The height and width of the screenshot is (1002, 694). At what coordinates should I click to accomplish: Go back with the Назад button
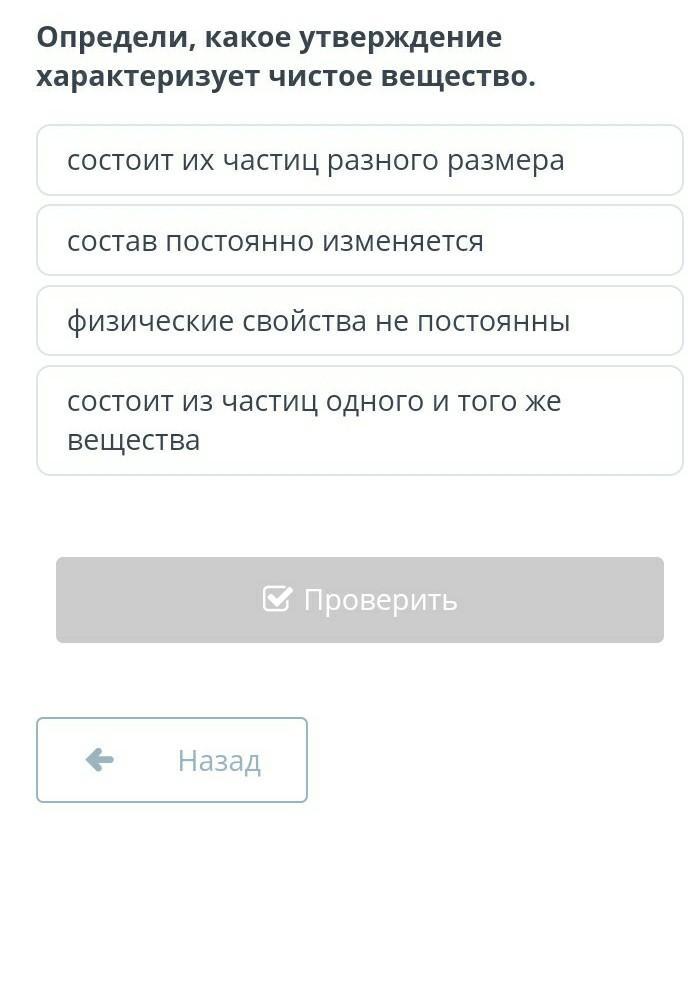pos(172,760)
